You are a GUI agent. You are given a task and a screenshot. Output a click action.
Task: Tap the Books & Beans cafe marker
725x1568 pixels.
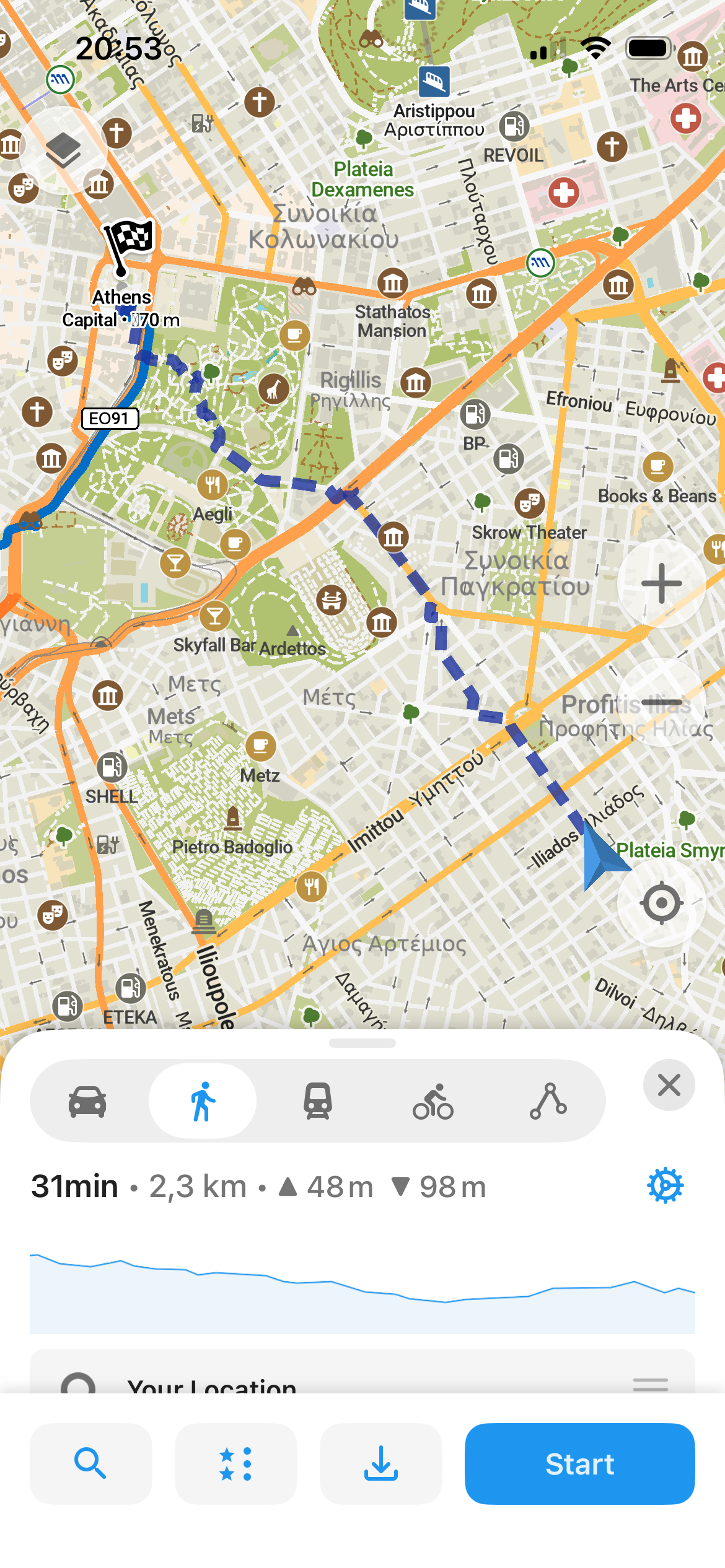[x=657, y=467]
